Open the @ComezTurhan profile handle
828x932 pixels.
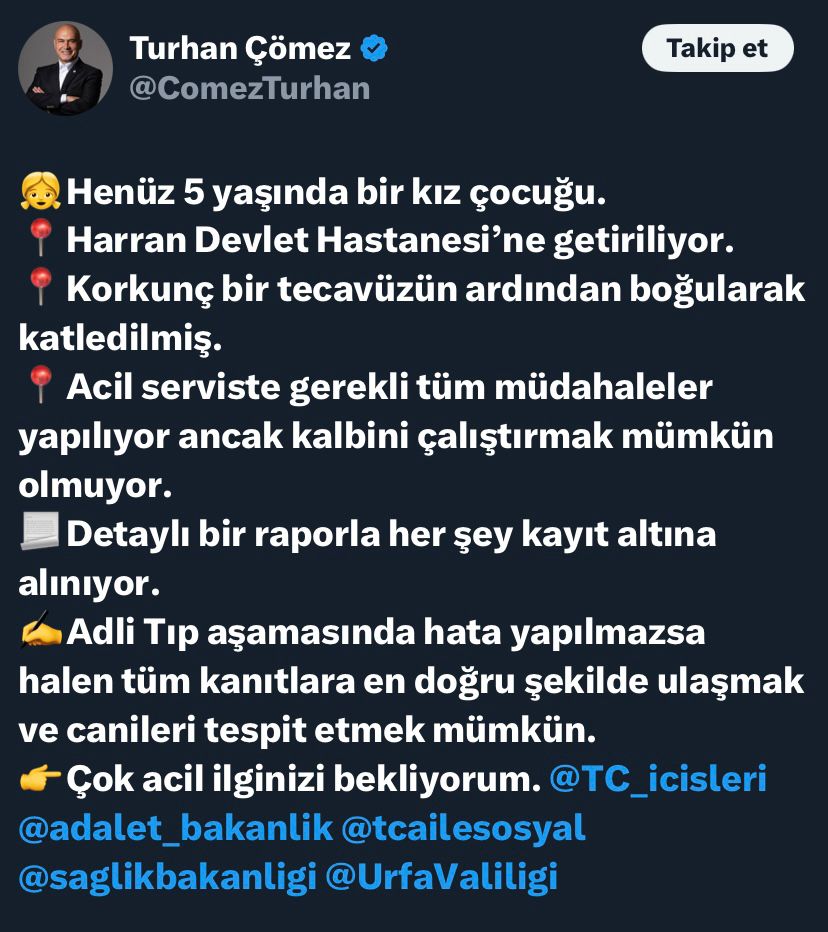pyautogui.click(x=250, y=88)
